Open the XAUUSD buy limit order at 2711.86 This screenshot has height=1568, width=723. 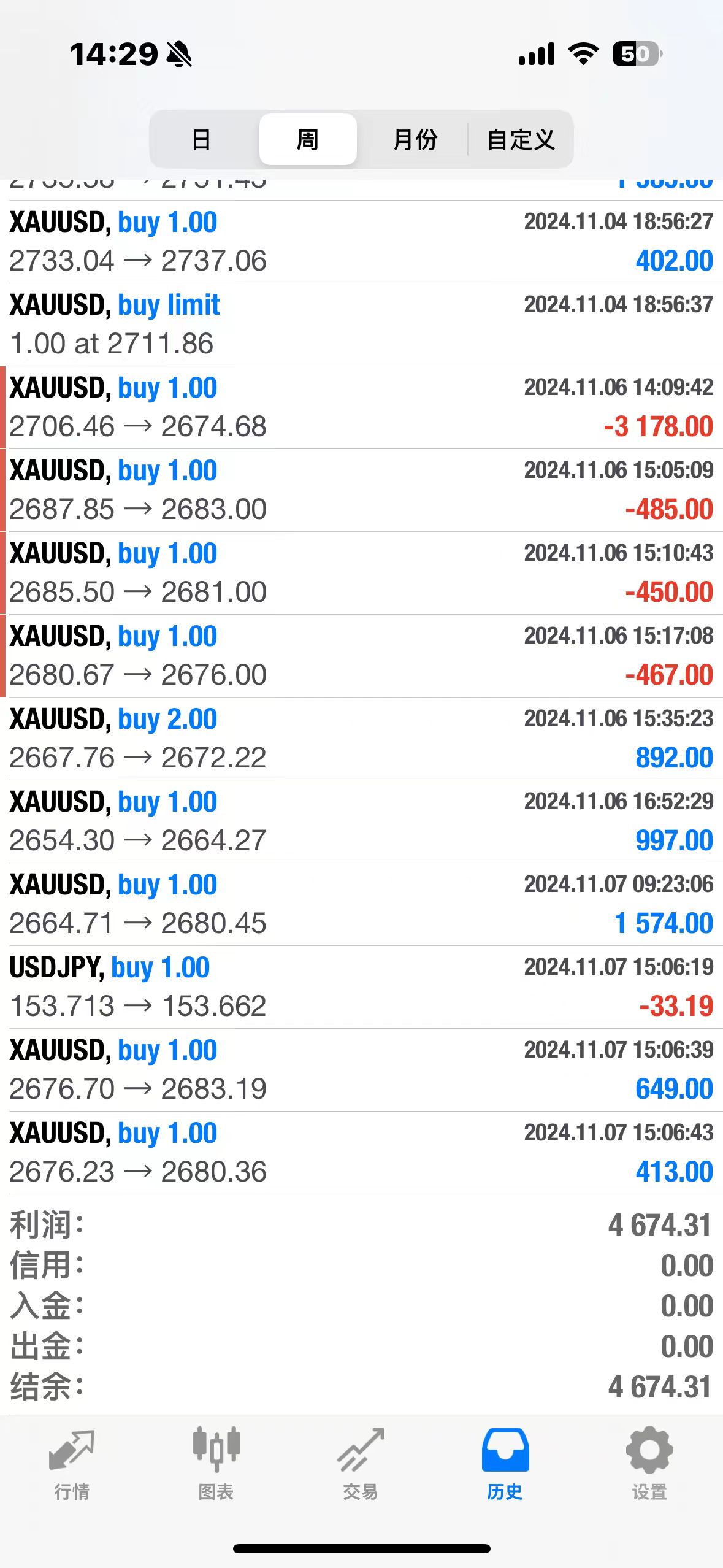[361, 325]
